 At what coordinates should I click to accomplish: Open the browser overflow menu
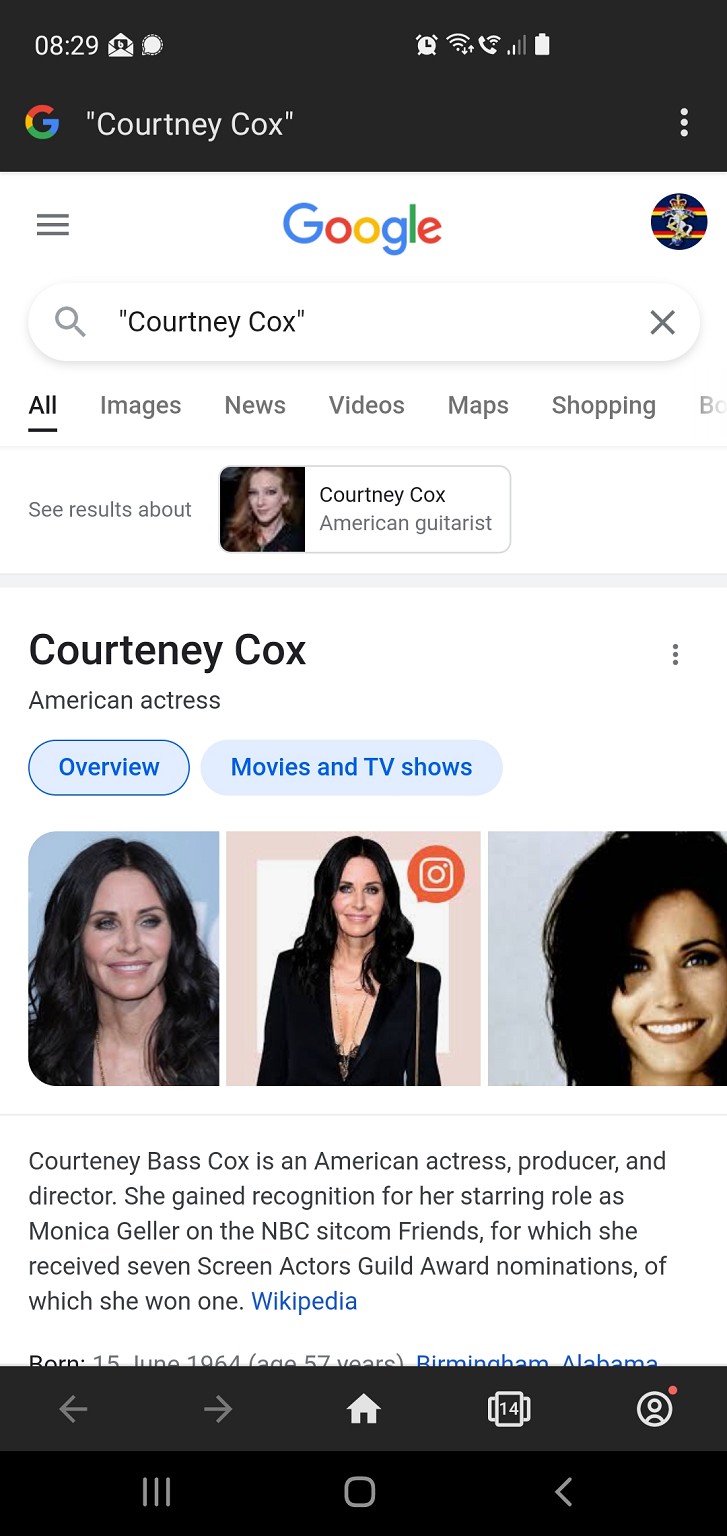click(684, 124)
